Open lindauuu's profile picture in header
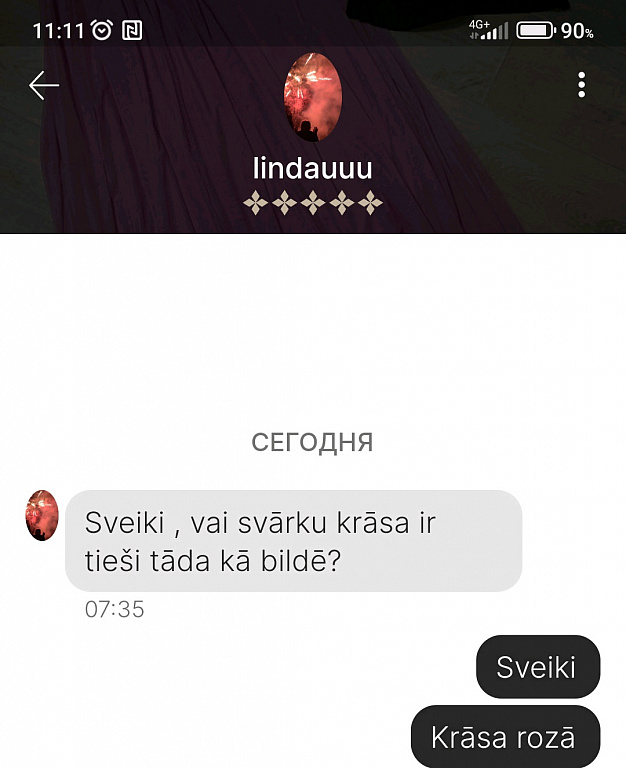 (x=313, y=97)
